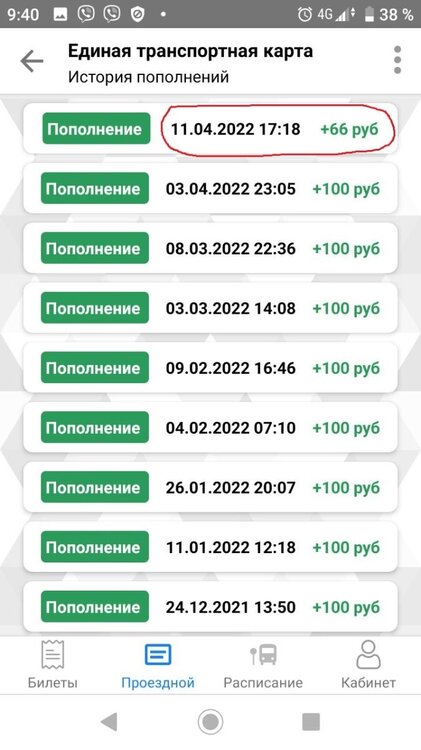Open the Билеты tab
Viewport: 421px width, 750px height.
tap(53, 665)
